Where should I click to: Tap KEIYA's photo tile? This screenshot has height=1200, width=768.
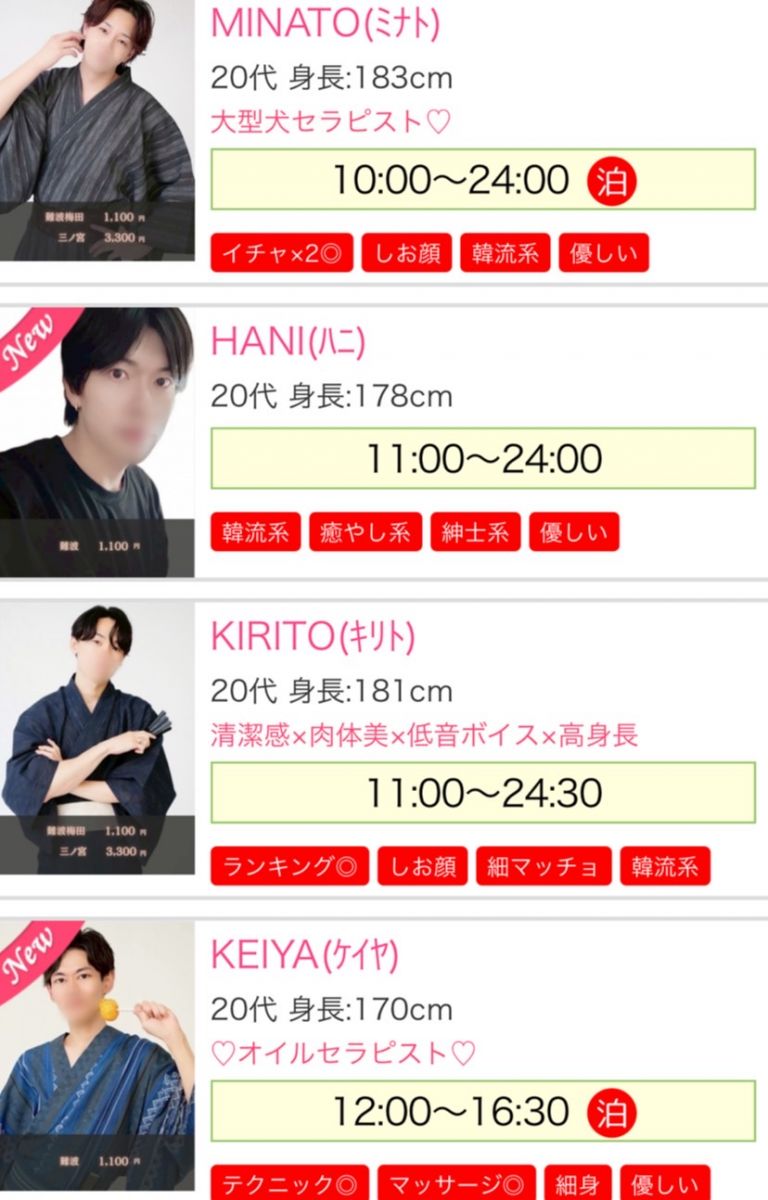[x=97, y=1055]
